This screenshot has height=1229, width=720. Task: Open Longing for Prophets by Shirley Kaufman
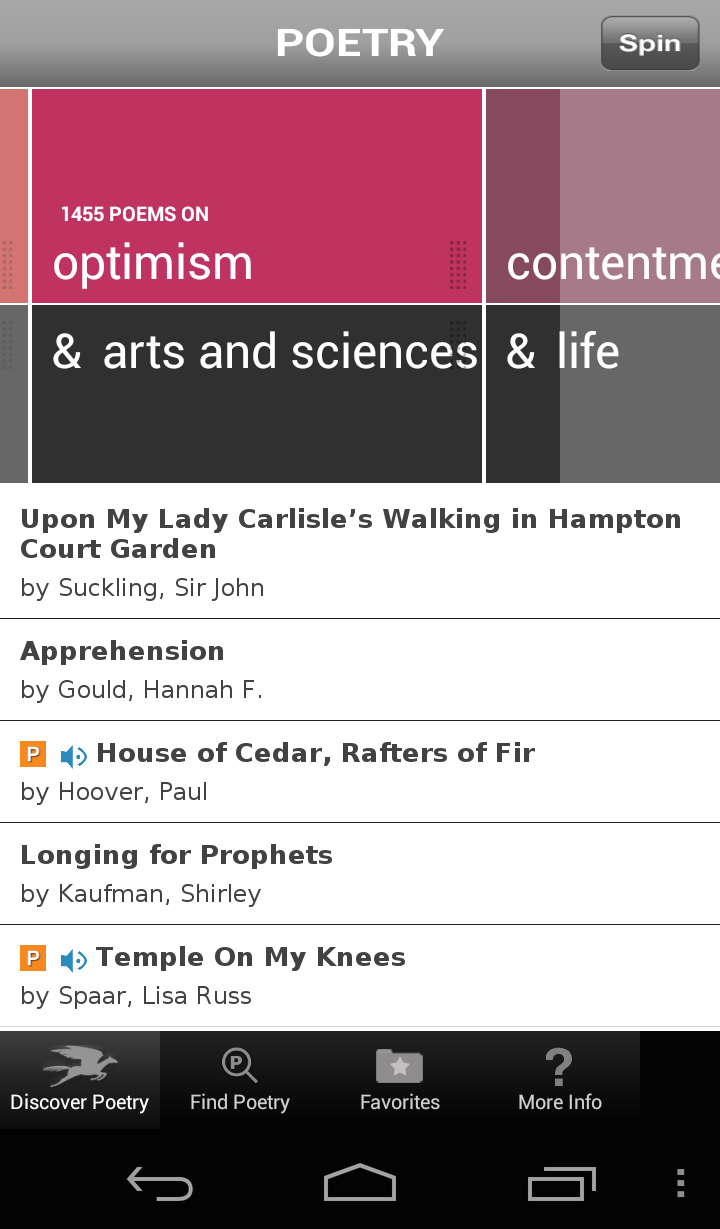(360, 874)
